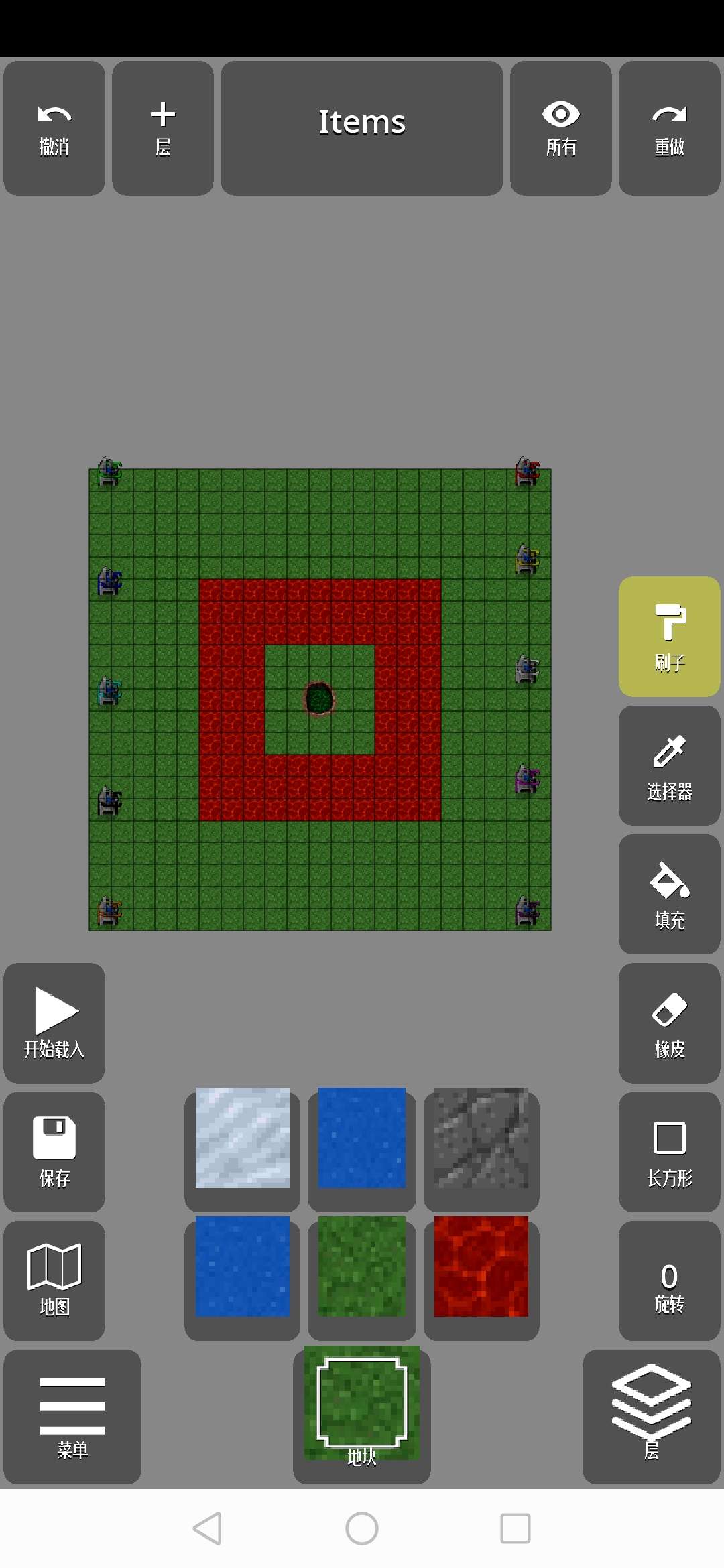Switch to the fill bucket tool (填充)

(x=670, y=894)
